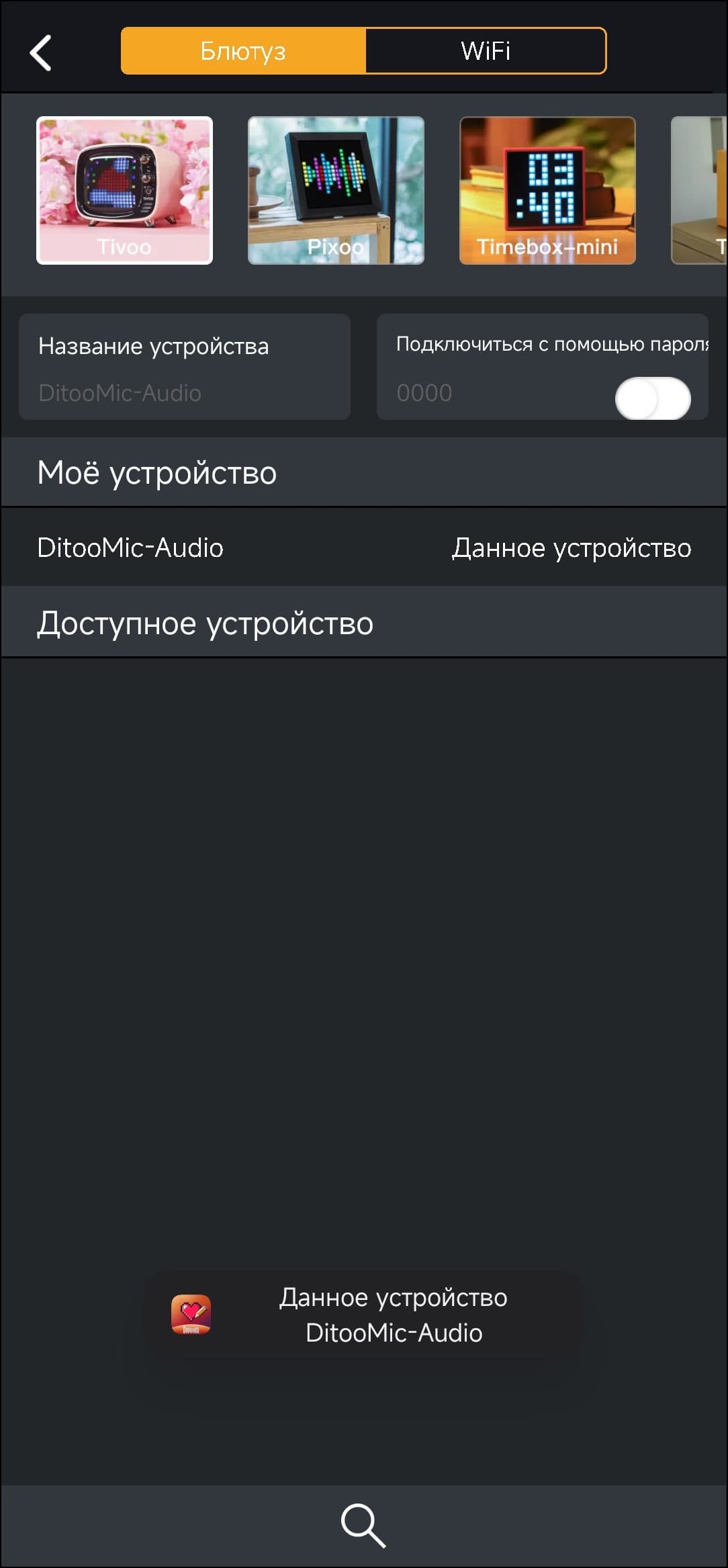Image resolution: width=728 pixels, height=1568 pixels.
Task: Search for devices with the magnifier icon
Action: pos(363,1525)
